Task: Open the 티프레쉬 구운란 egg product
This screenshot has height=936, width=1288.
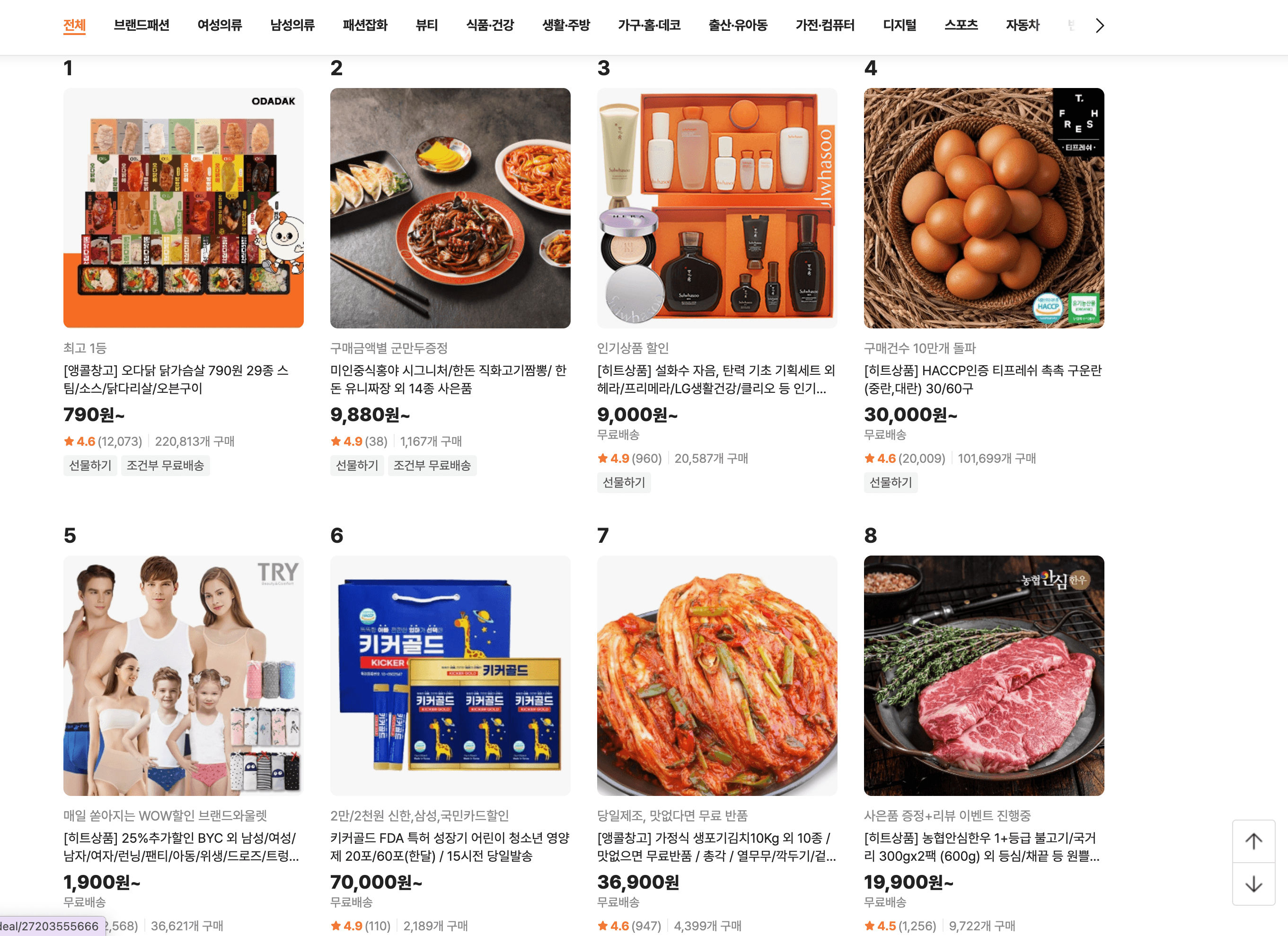Action: coord(984,208)
